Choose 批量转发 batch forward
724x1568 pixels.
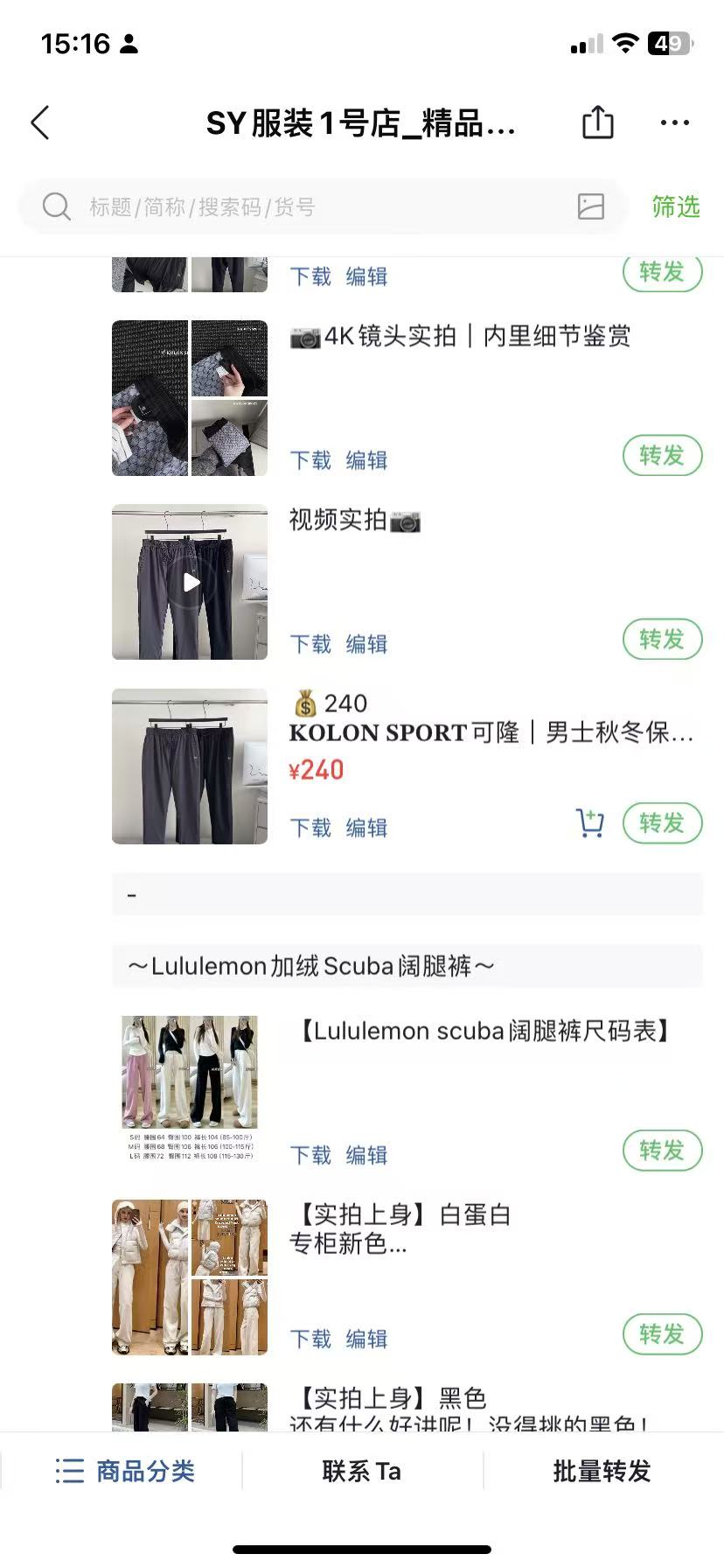pos(602,1471)
